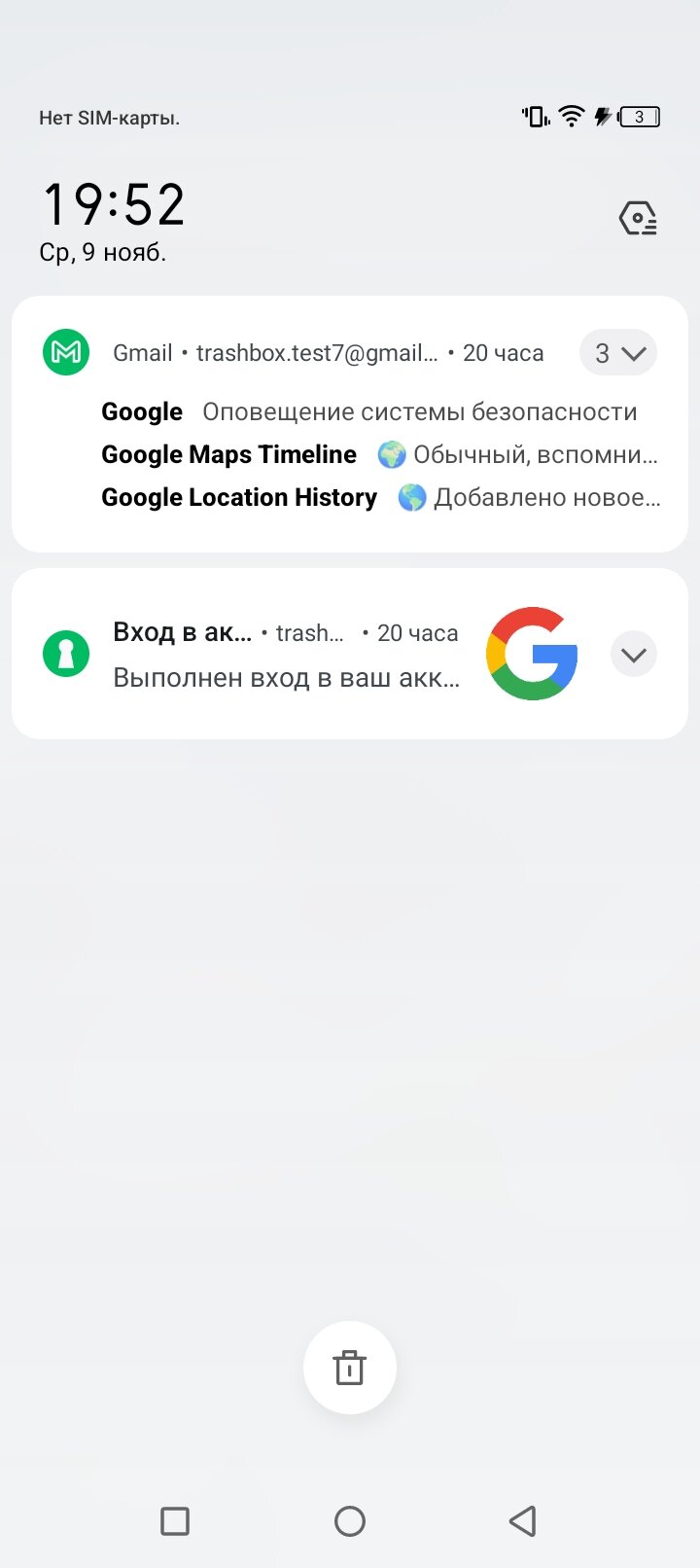Expand the Gmail group of 3 notifications

(x=618, y=353)
